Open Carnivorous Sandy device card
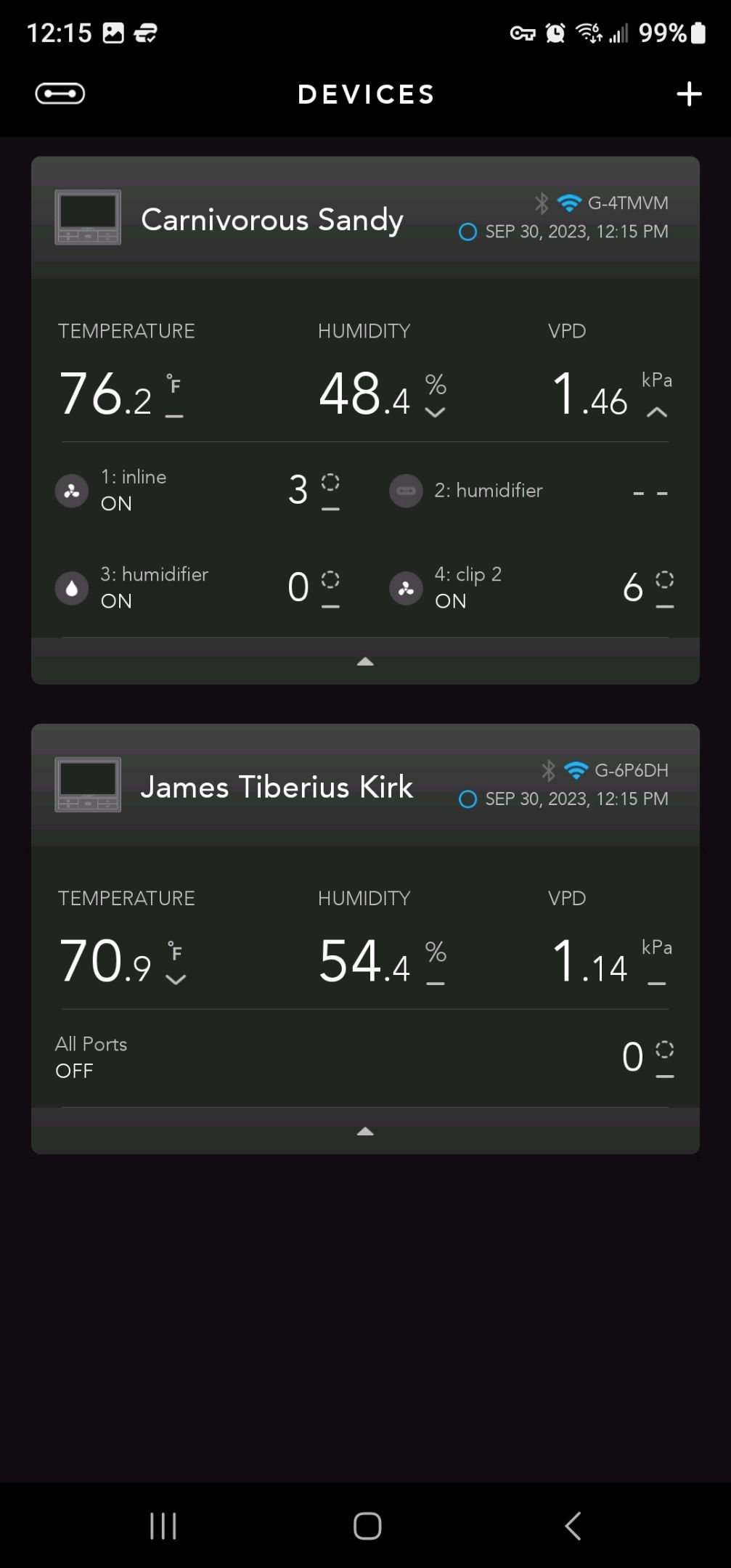 272,219
